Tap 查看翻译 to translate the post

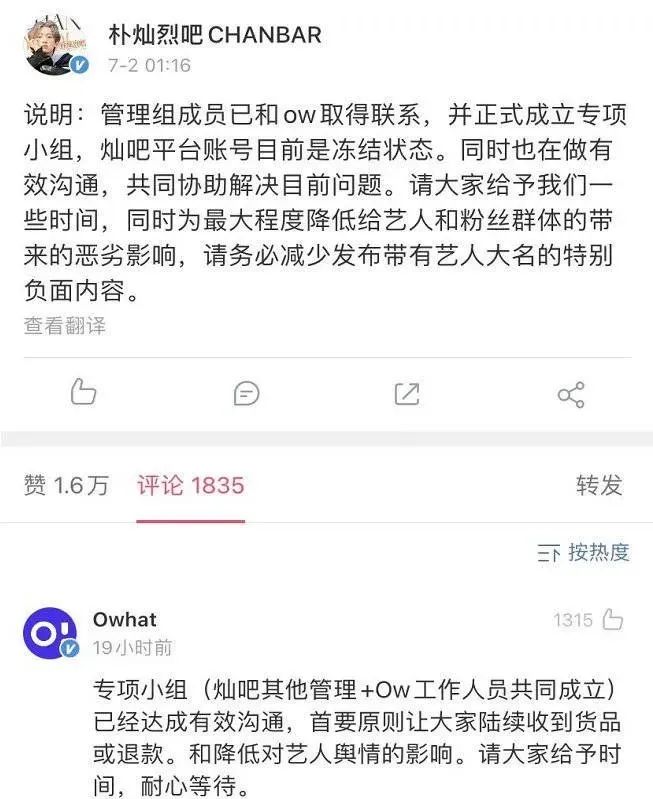pos(65,325)
